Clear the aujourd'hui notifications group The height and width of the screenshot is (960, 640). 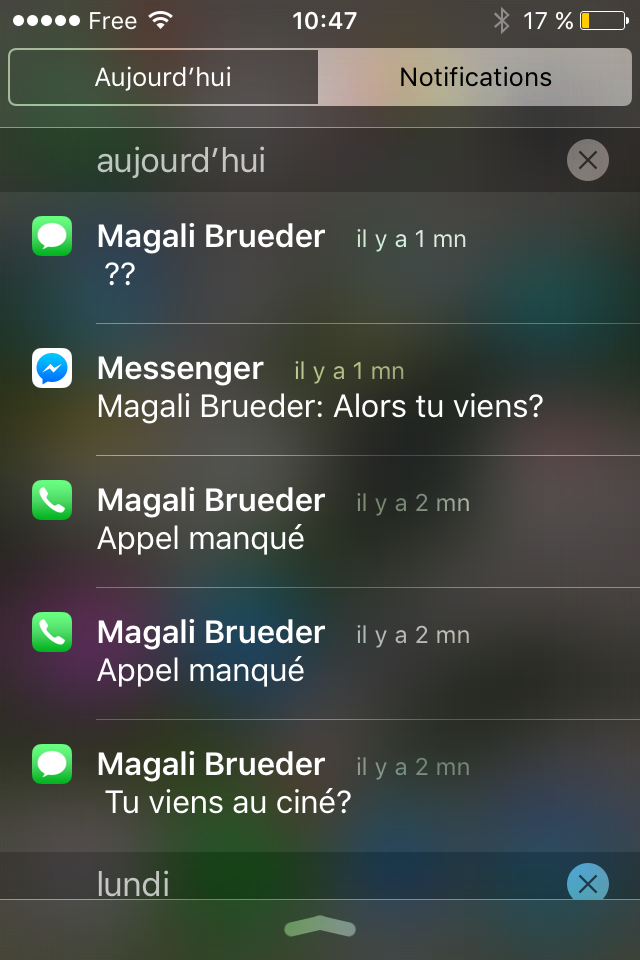[587, 160]
